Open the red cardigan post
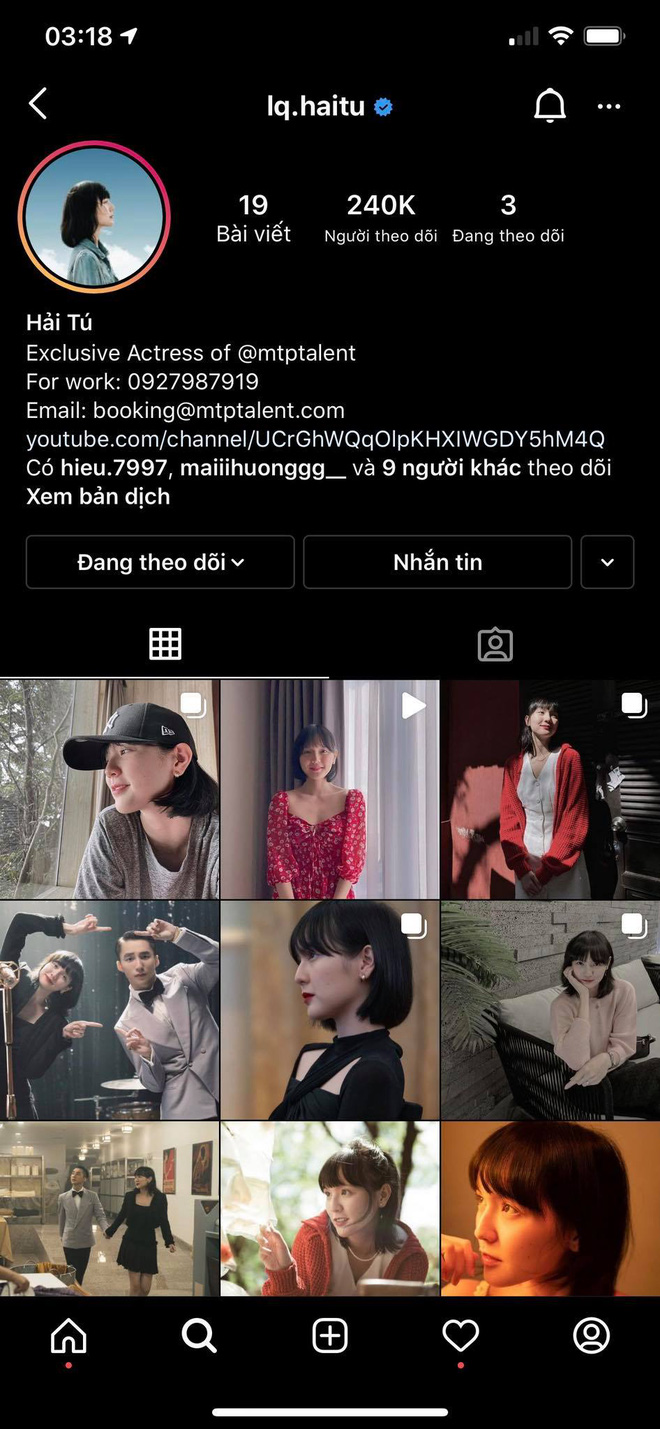This screenshot has height=1429, width=660. [550, 789]
